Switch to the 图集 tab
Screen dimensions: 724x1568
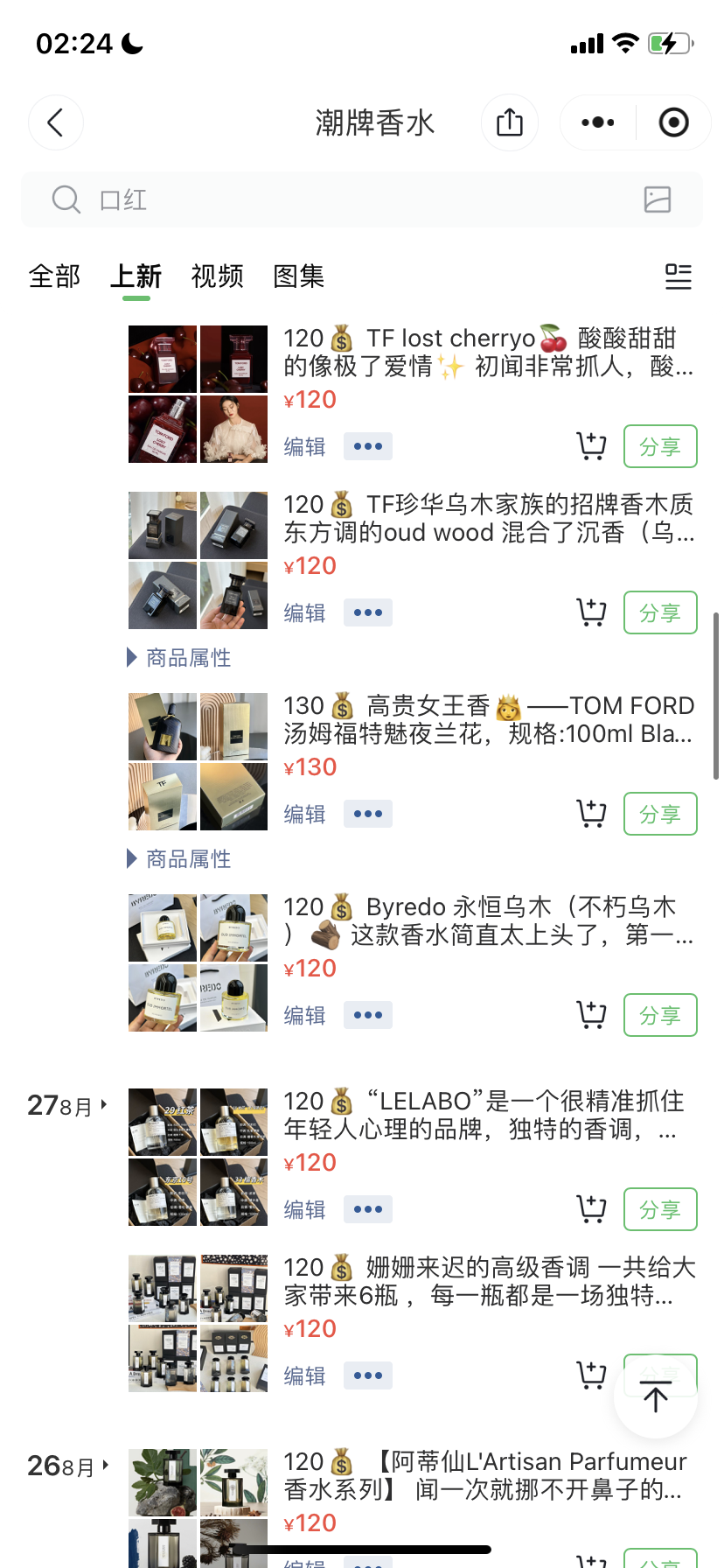[x=299, y=276]
